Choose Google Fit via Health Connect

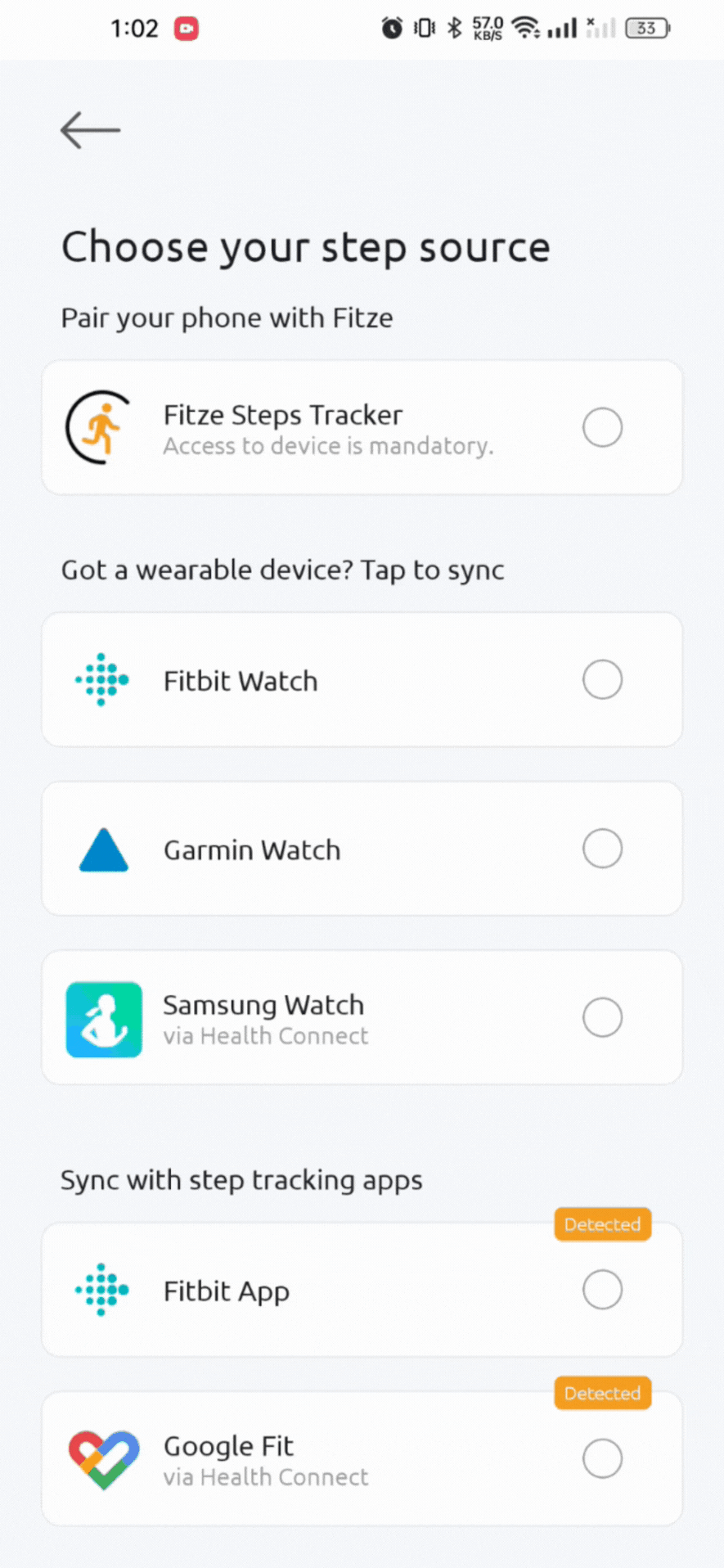pyautogui.click(x=602, y=1458)
